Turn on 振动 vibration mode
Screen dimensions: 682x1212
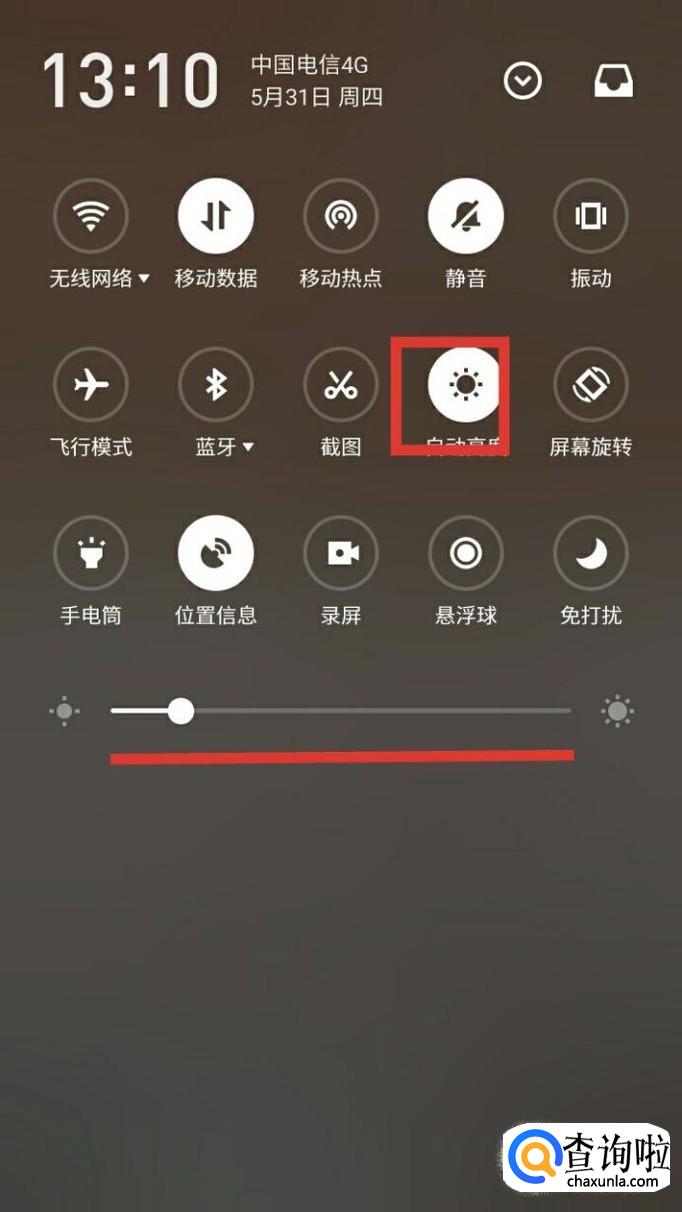click(591, 216)
